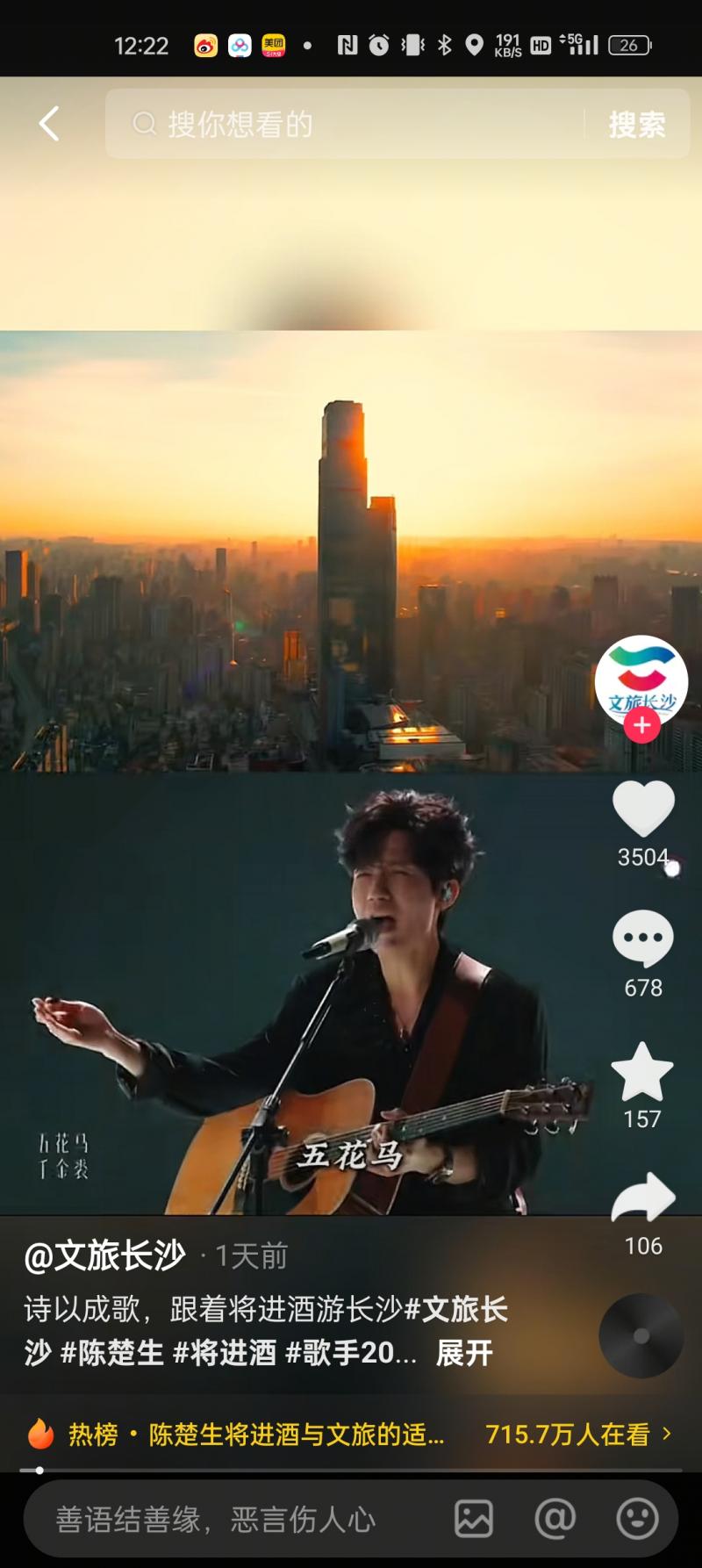
Task: Open the 搜你想看的 search field
Action: (x=351, y=124)
